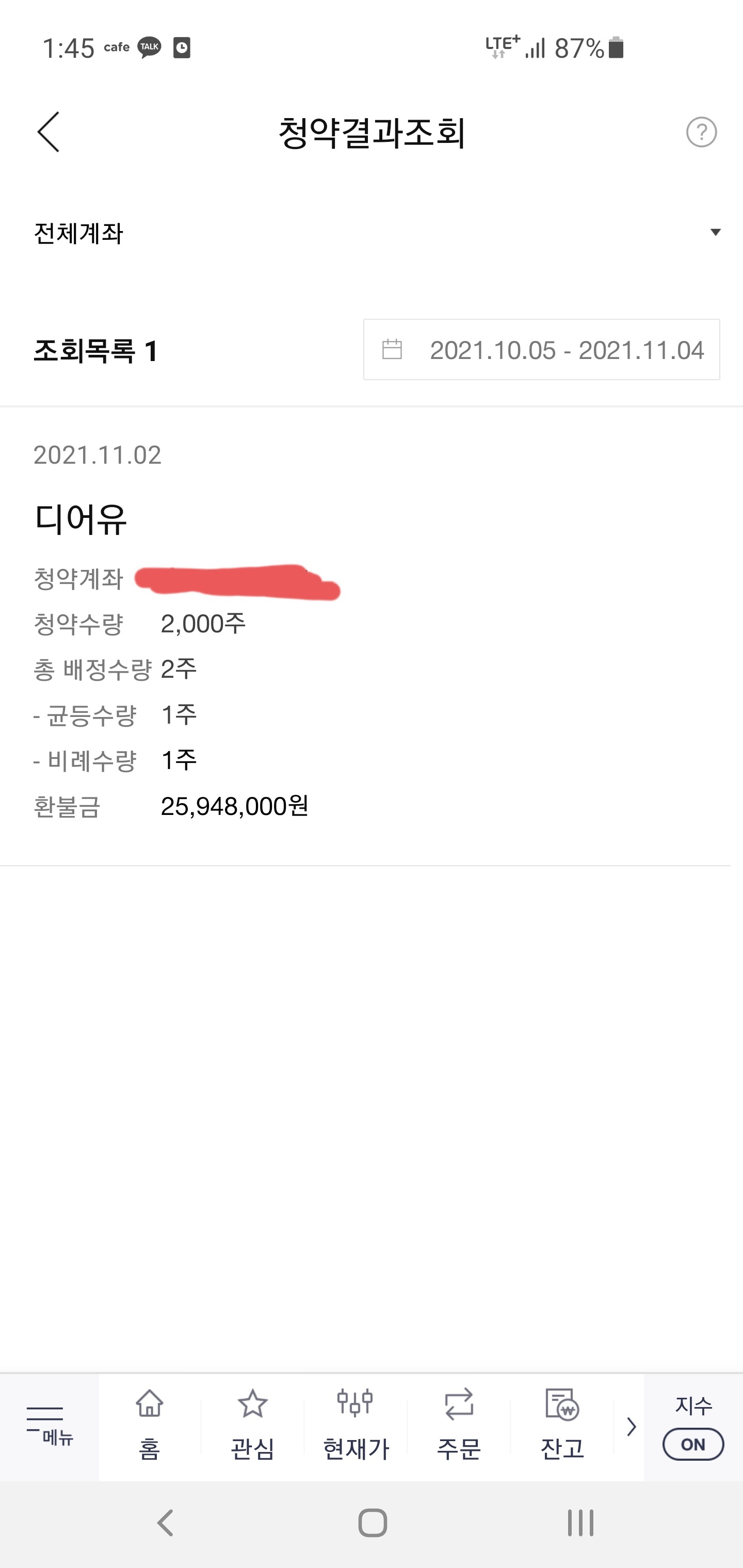Open the help question-mark icon

(x=701, y=132)
